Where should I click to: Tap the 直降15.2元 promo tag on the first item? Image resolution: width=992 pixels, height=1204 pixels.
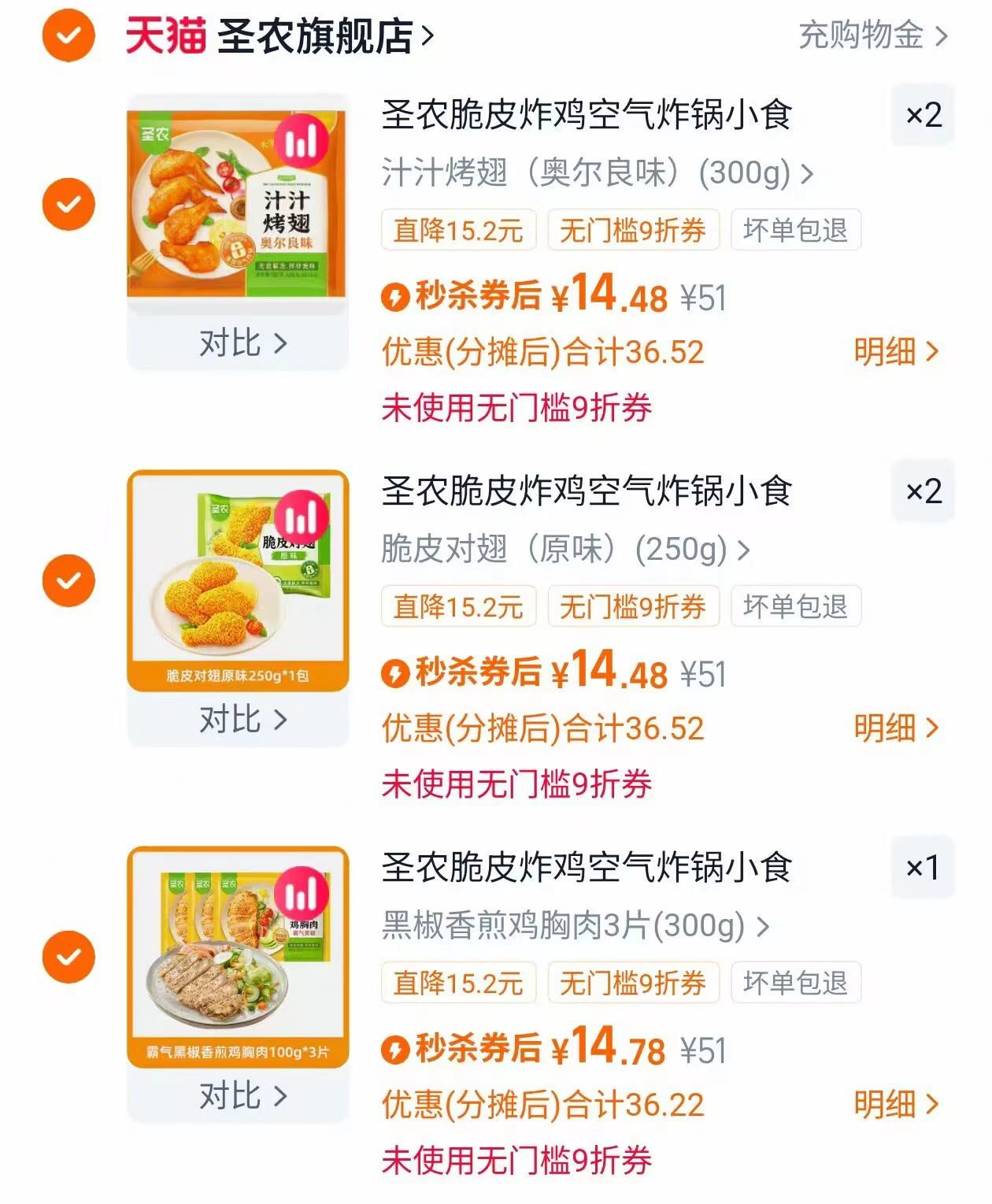[459, 228]
